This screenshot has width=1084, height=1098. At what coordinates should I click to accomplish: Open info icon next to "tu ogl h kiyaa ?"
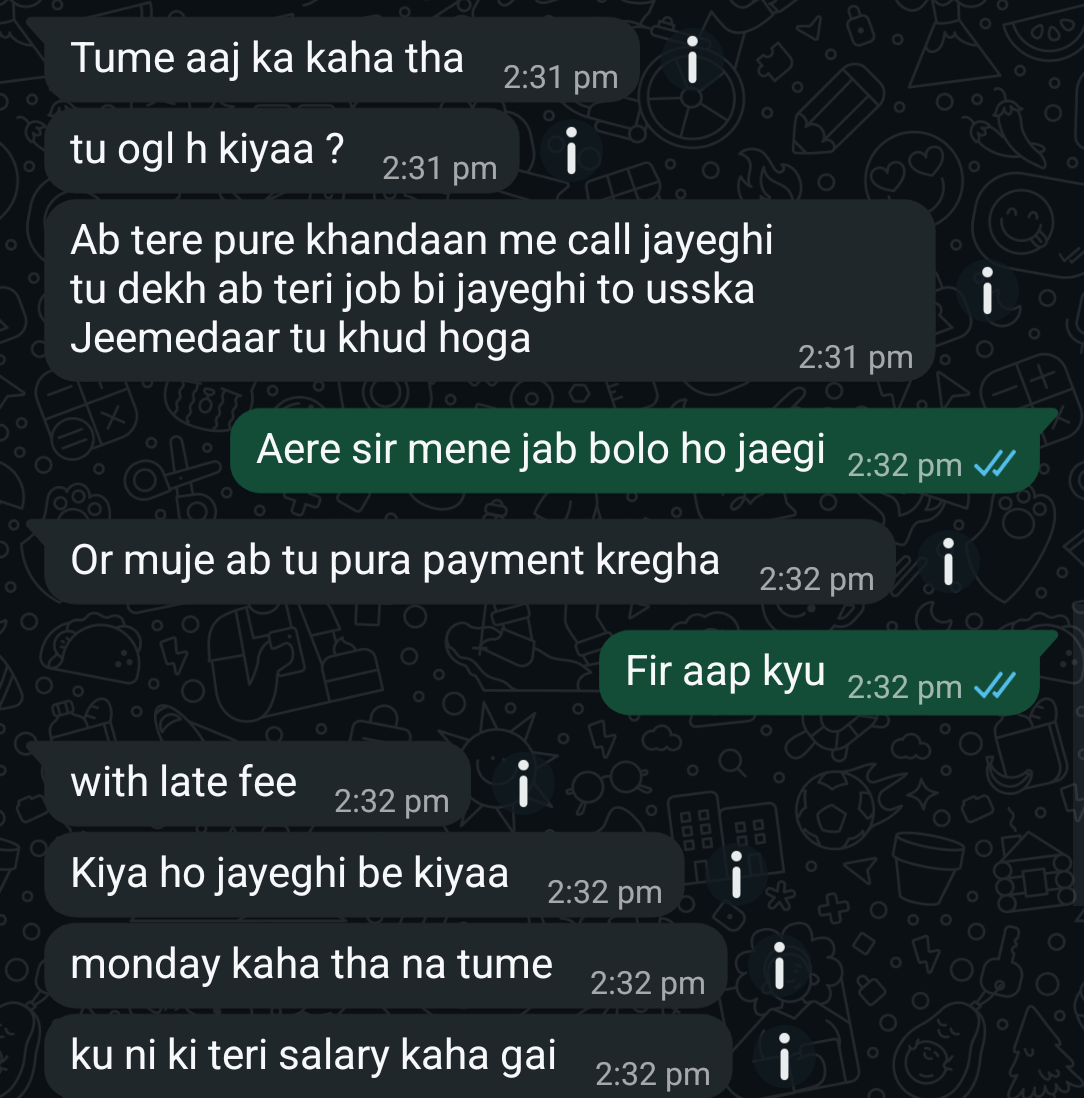pos(569,151)
